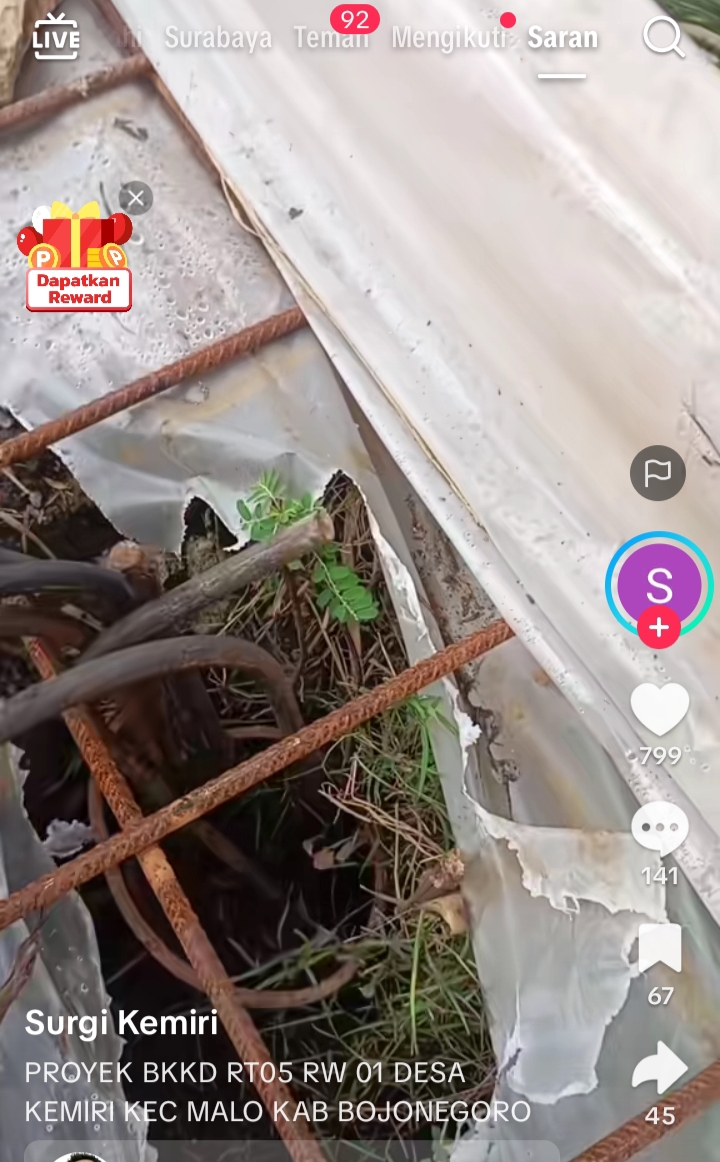Open the search magnifier
Screen dimensions: 720x1162
[x=662, y=37]
